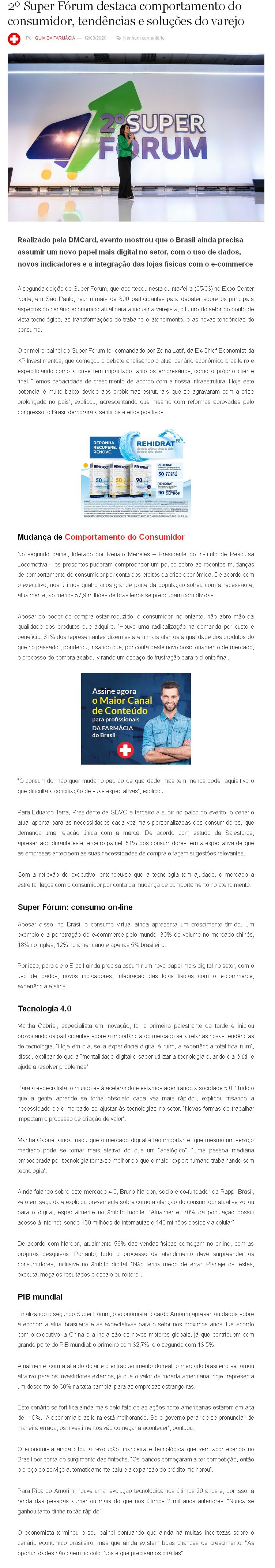Image resolution: width=275 pixels, height=1568 pixels.
Task: Follow the Comportamento do Consumidor link
Action: 124,537
